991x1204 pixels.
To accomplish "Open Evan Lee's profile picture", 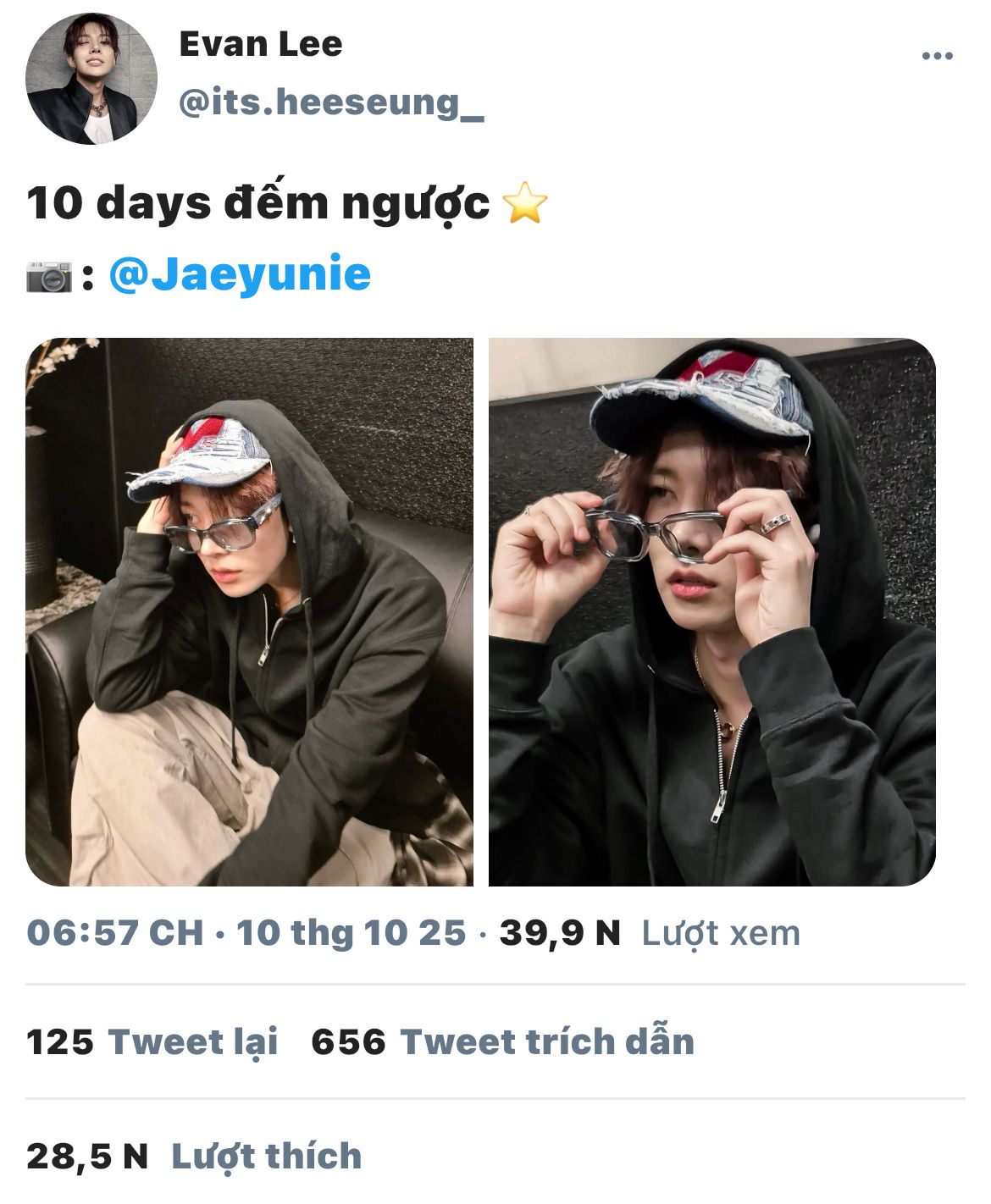I will 91,78.
